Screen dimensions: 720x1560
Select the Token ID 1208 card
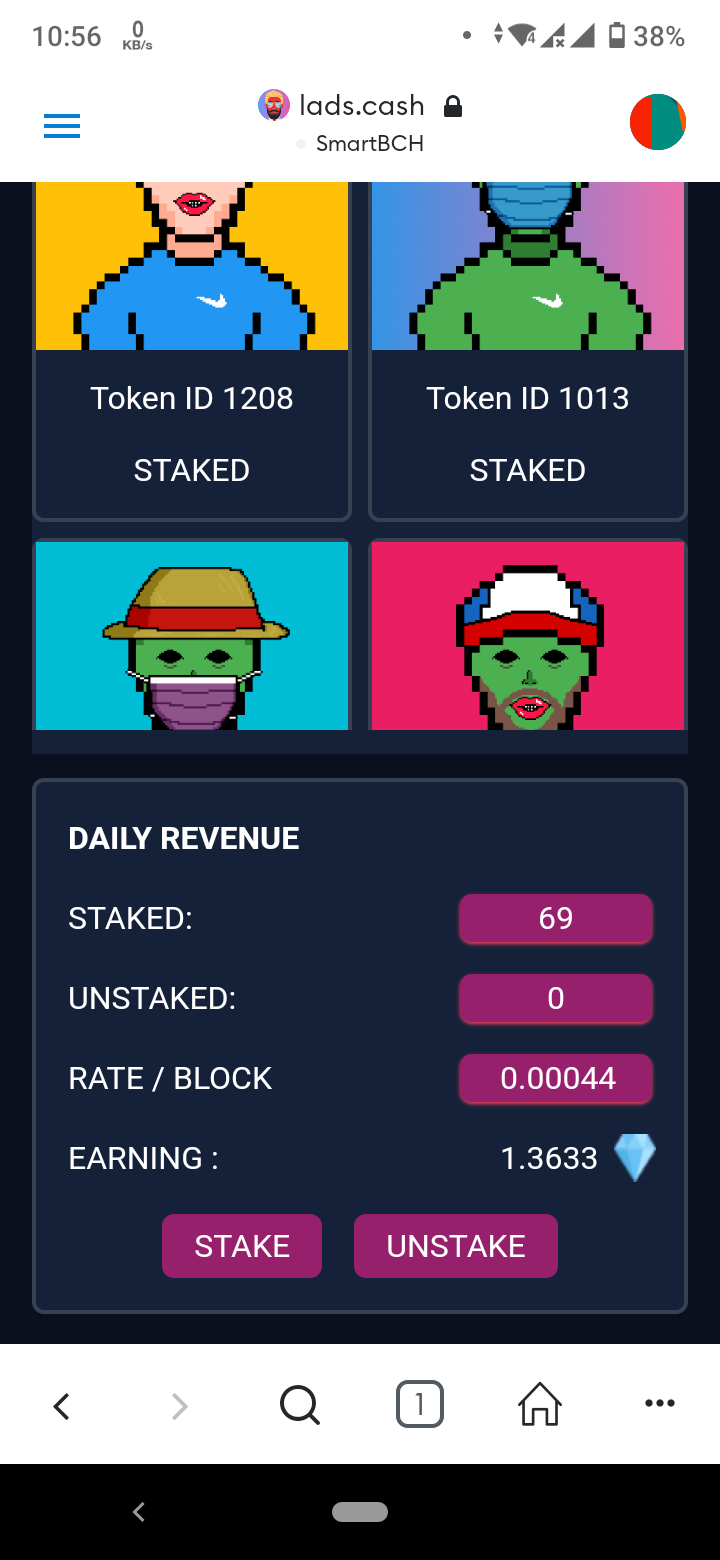[x=192, y=351]
